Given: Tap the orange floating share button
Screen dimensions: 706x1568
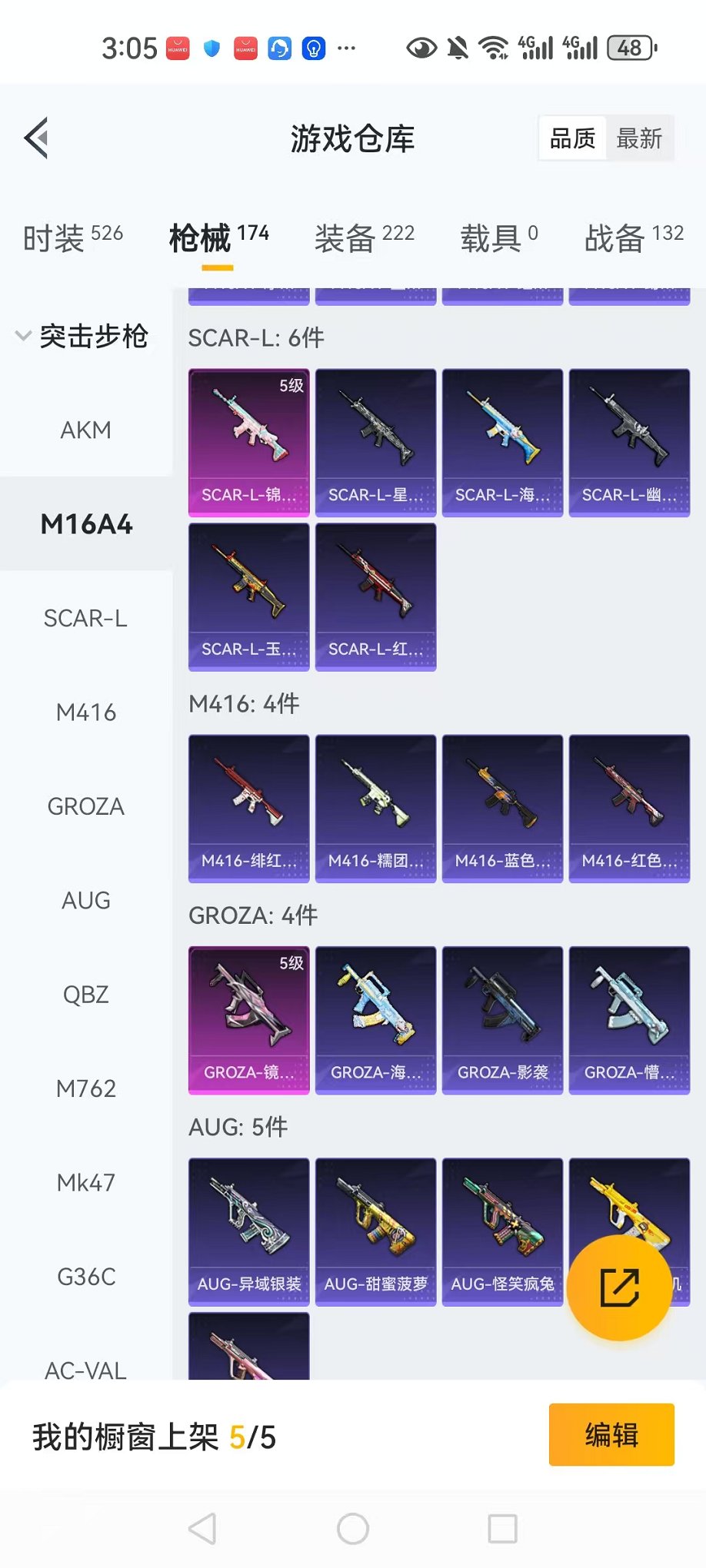Looking at the screenshot, I should [619, 1288].
